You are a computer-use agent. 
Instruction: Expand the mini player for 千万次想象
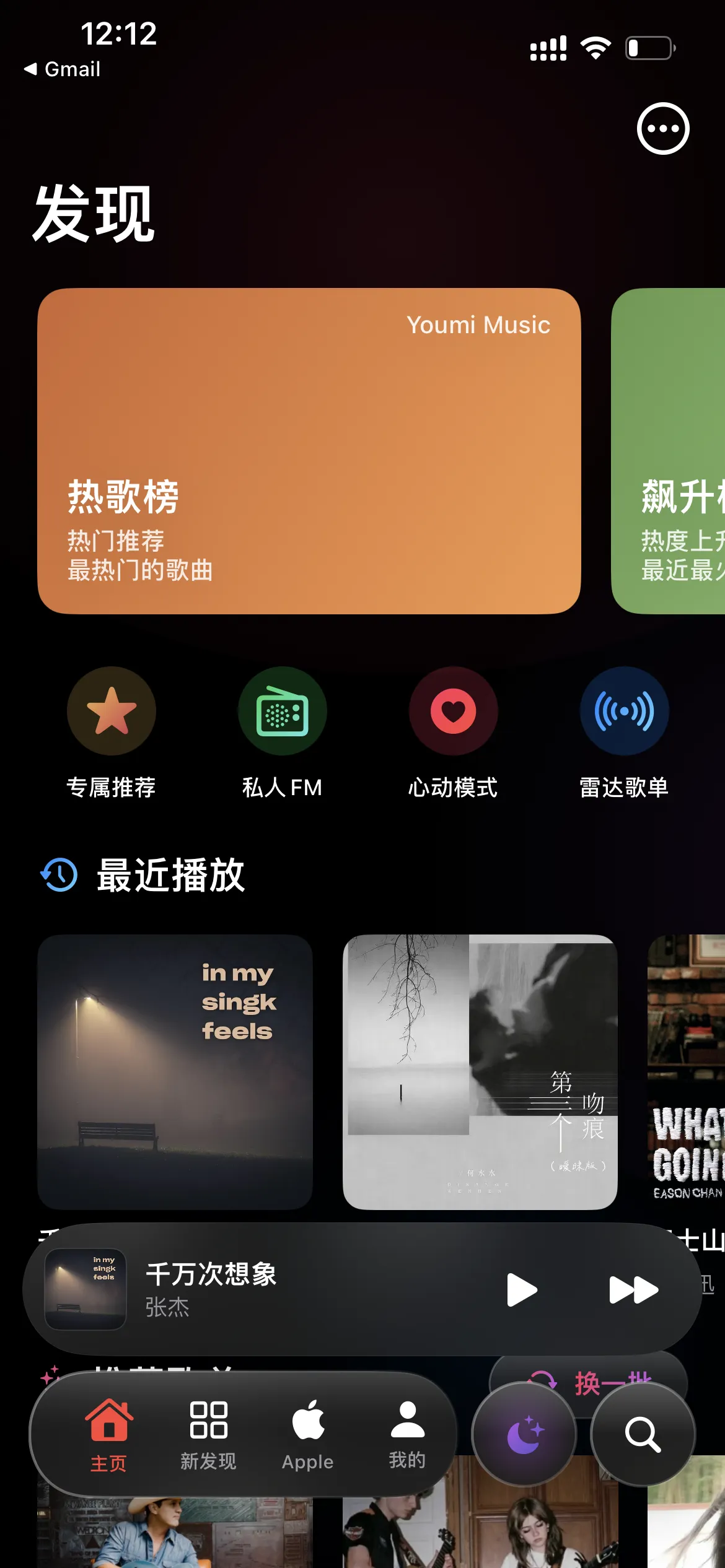click(x=279, y=1289)
